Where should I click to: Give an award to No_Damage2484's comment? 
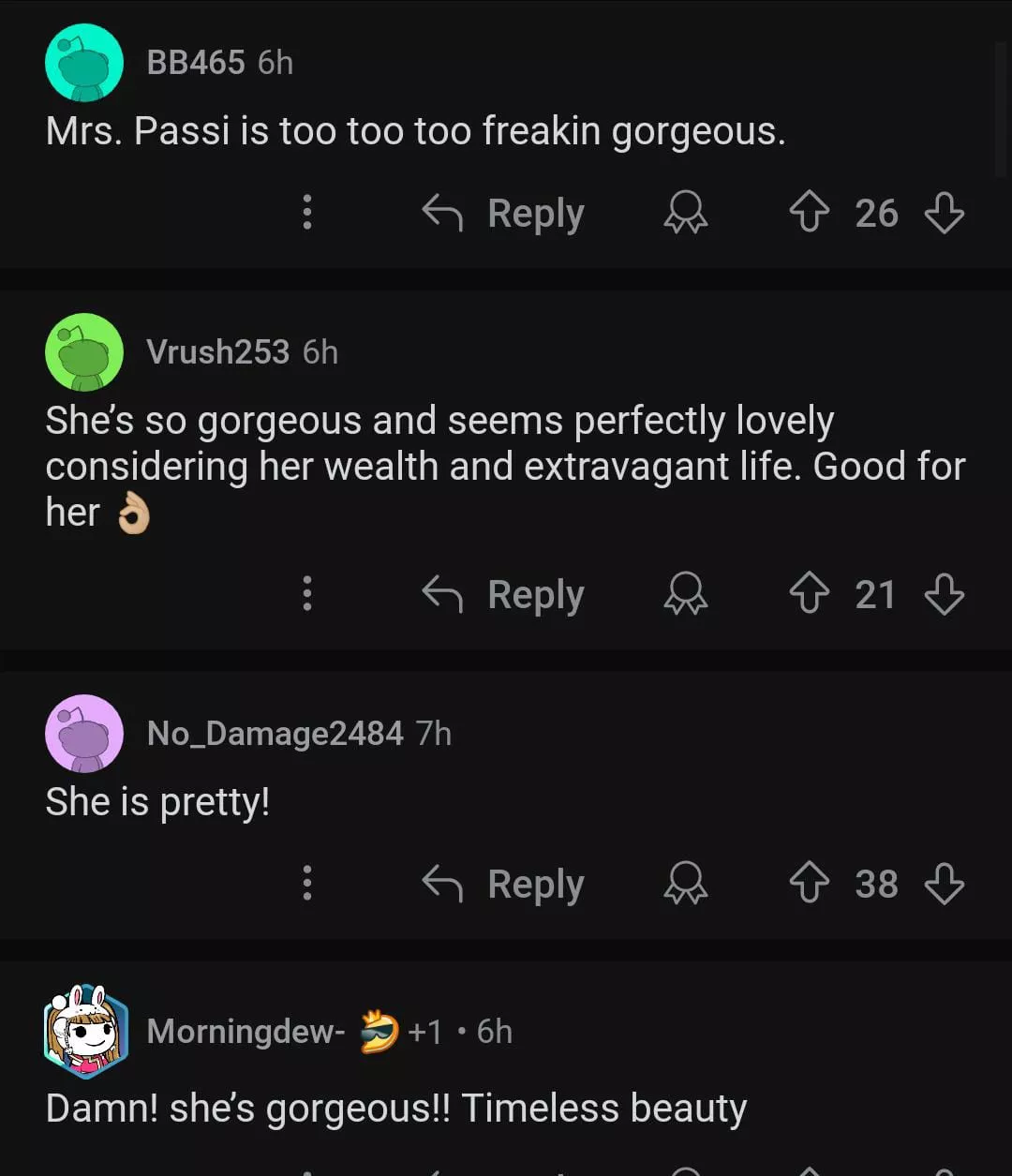coord(686,884)
